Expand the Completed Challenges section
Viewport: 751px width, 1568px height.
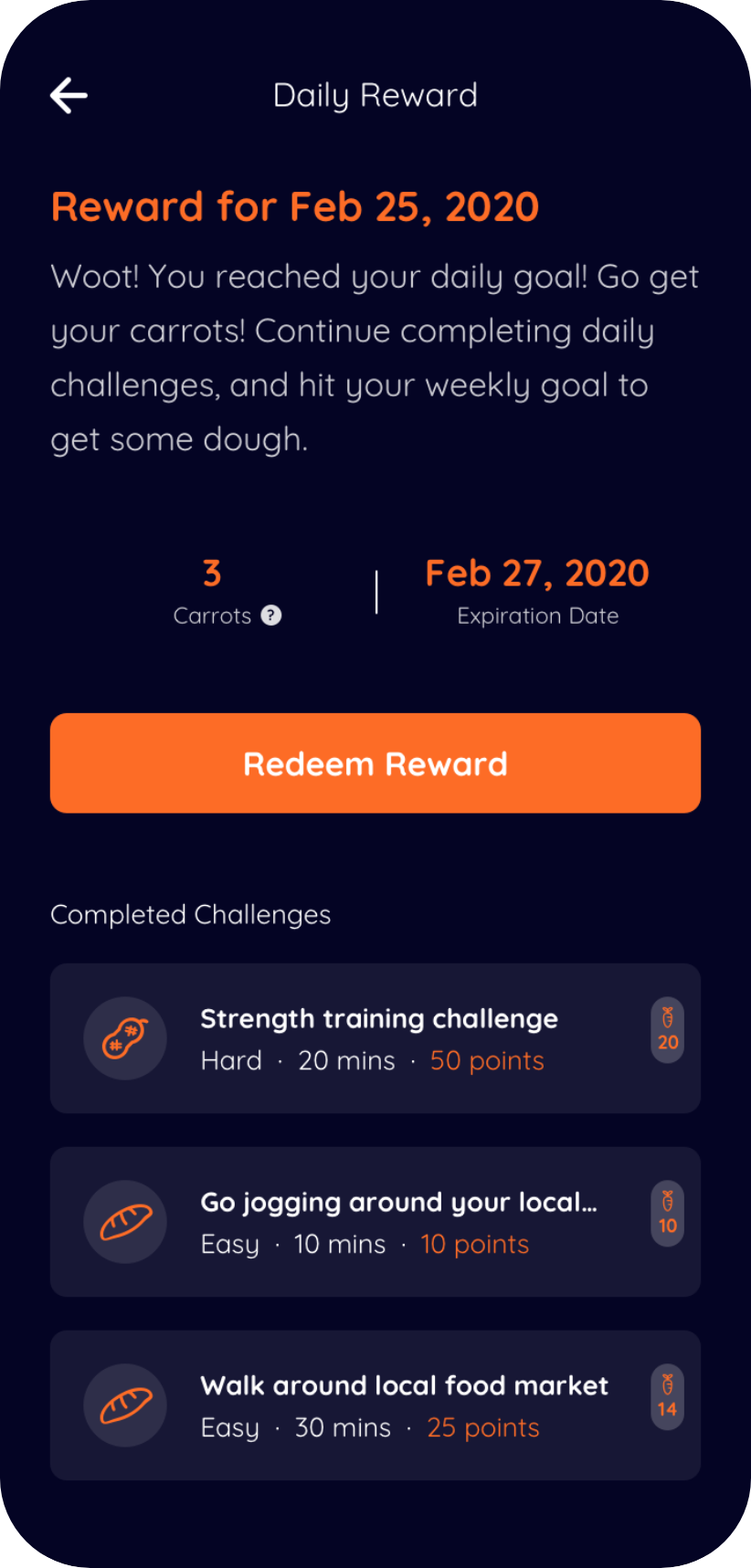coord(190,914)
